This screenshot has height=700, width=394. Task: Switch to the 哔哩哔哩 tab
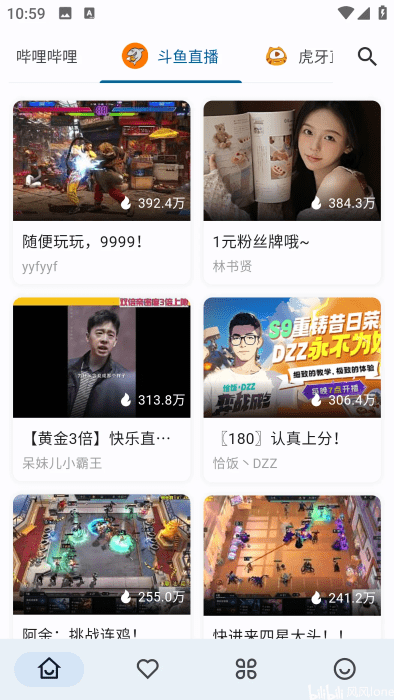pos(47,57)
